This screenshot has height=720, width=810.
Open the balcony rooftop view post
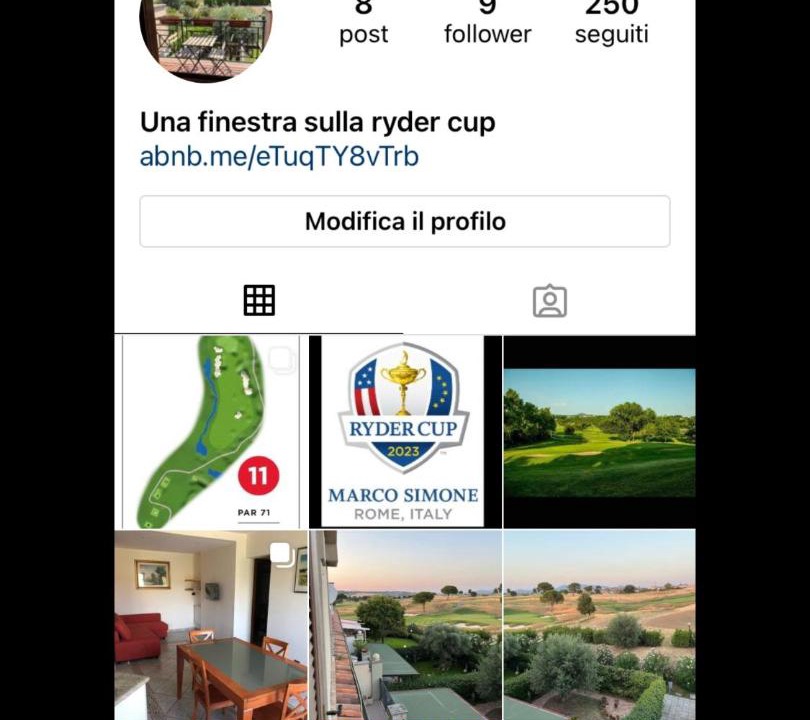(404, 625)
